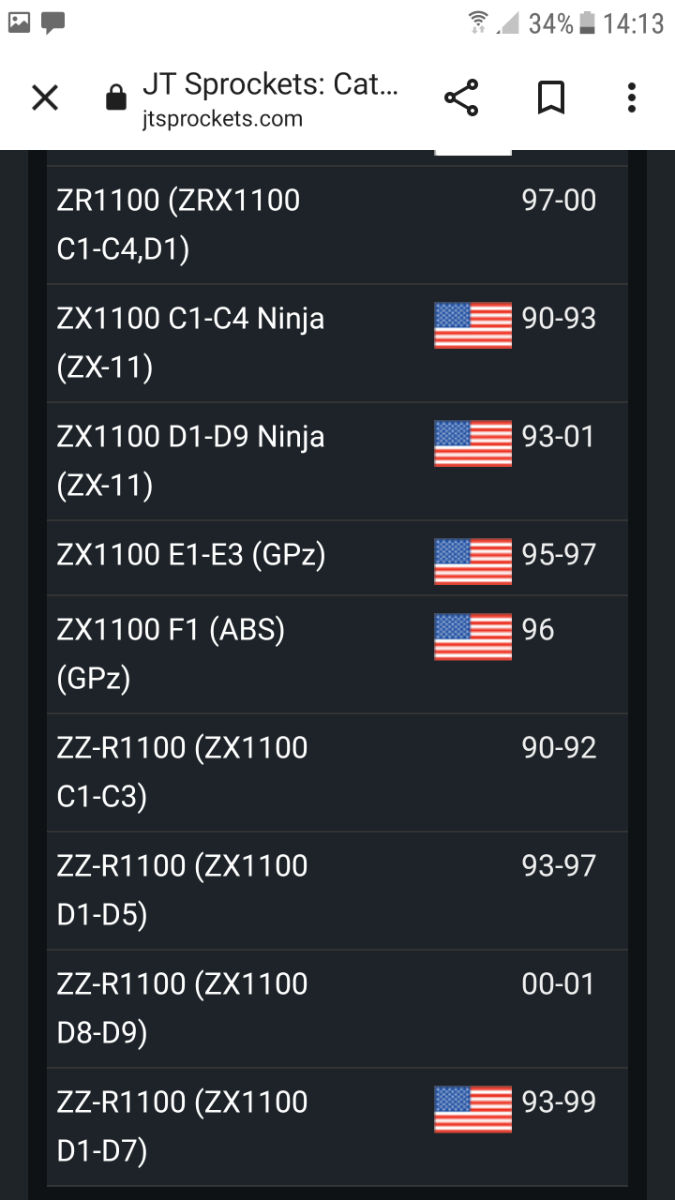Viewport: 675px width, 1200px height.
Task: Bookmark the JT Sprockets page
Action: [551, 98]
